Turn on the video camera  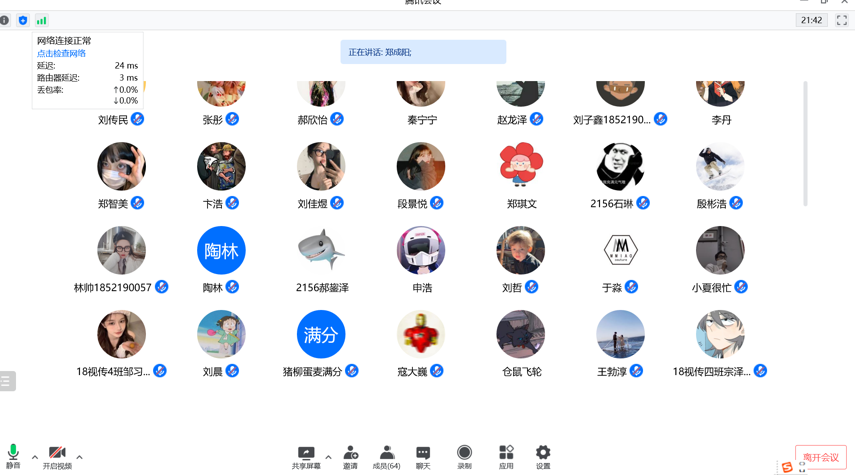(x=57, y=456)
